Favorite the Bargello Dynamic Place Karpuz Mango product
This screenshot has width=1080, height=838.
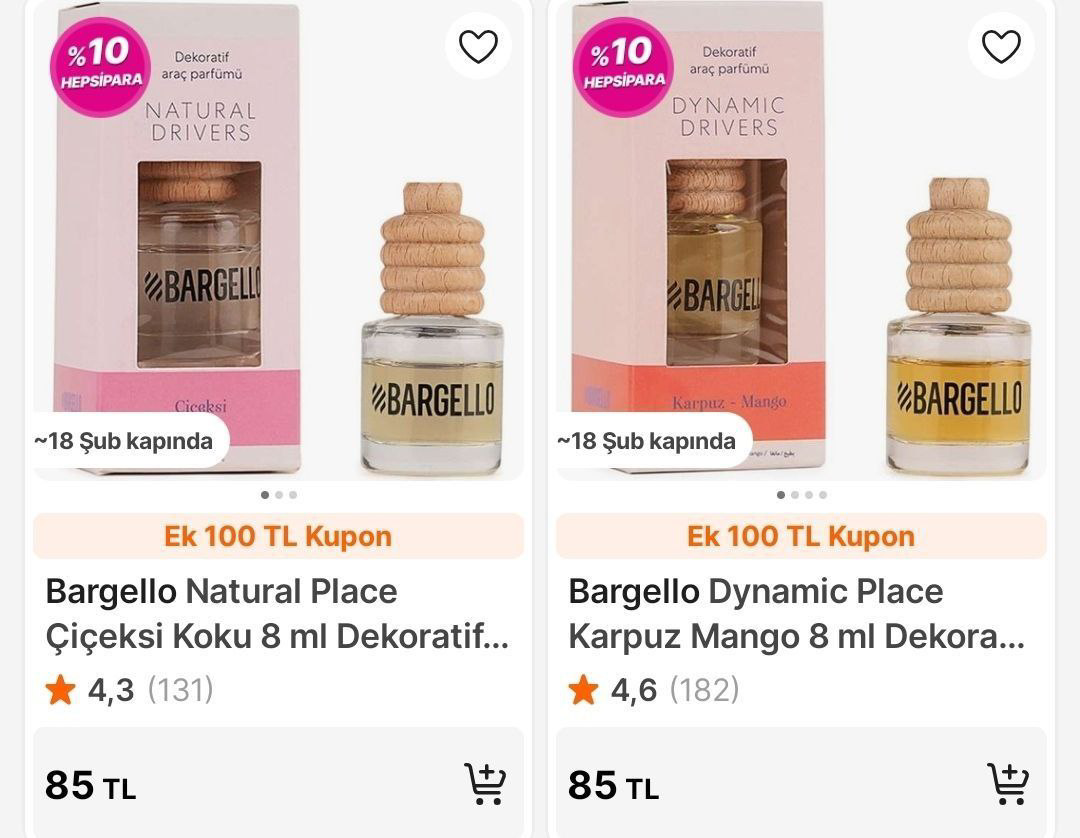click(x=1001, y=46)
